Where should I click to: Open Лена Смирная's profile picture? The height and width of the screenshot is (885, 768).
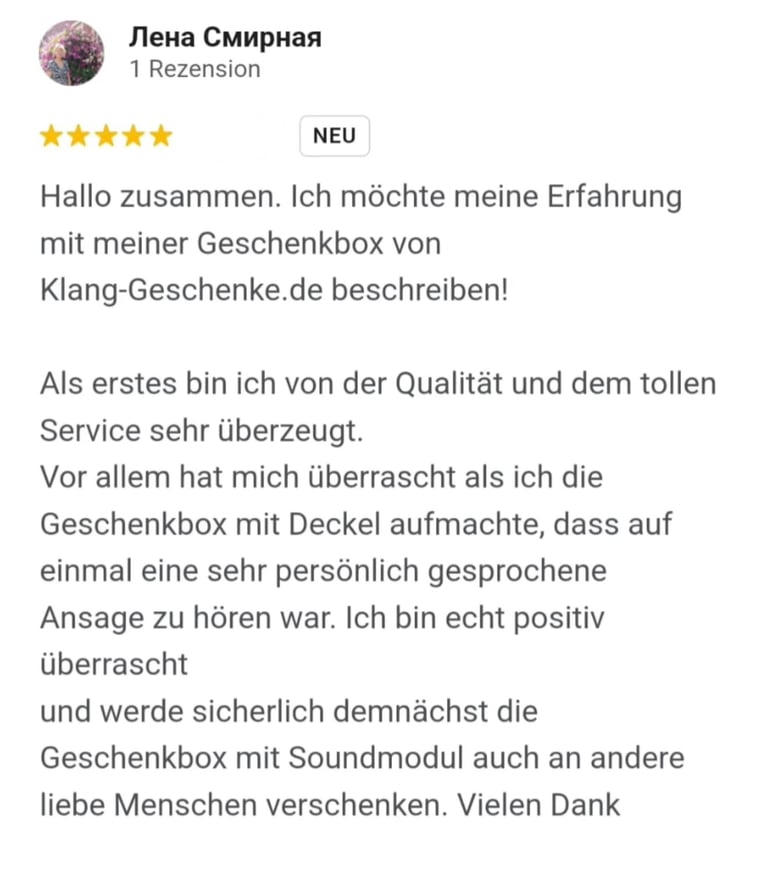(71, 53)
